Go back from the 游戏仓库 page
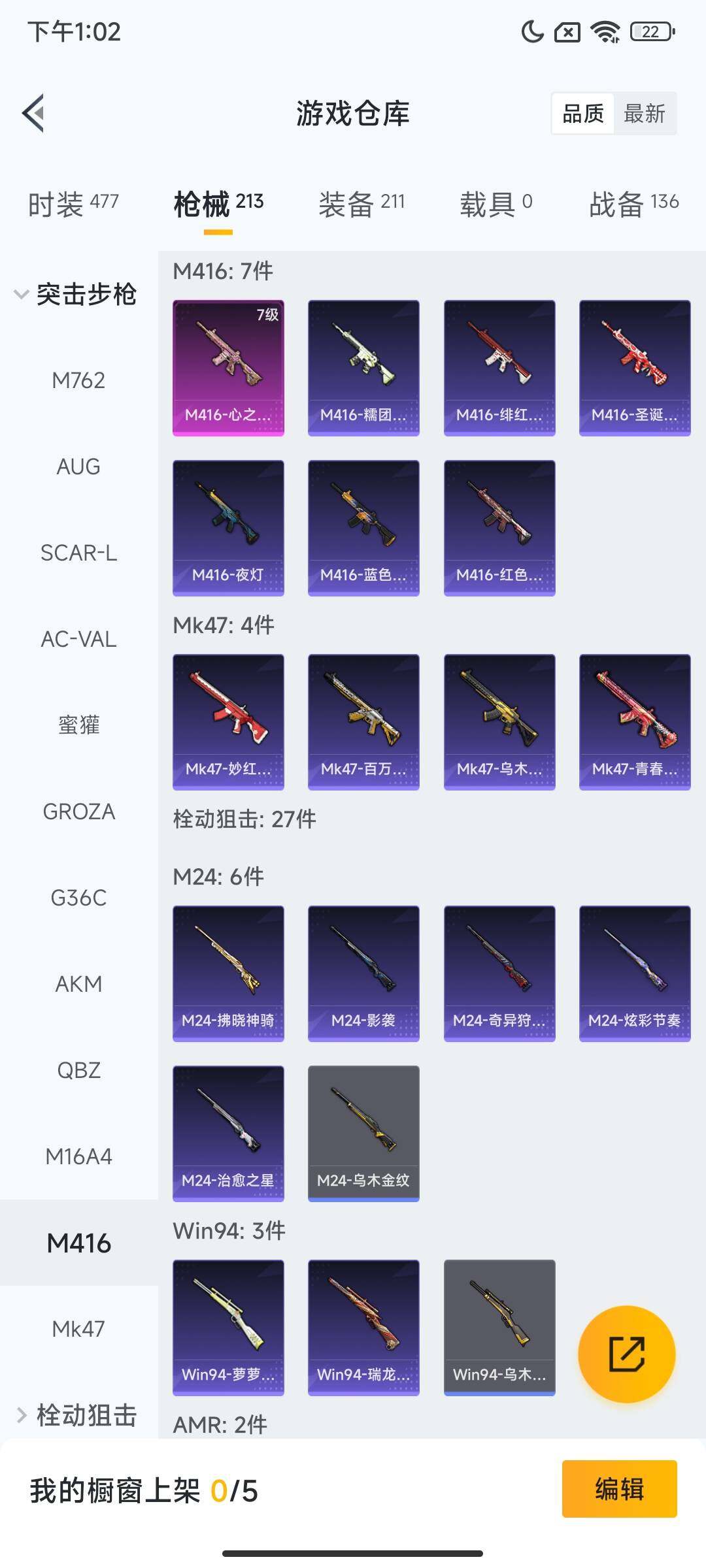Image resolution: width=706 pixels, height=1568 pixels. click(x=34, y=113)
